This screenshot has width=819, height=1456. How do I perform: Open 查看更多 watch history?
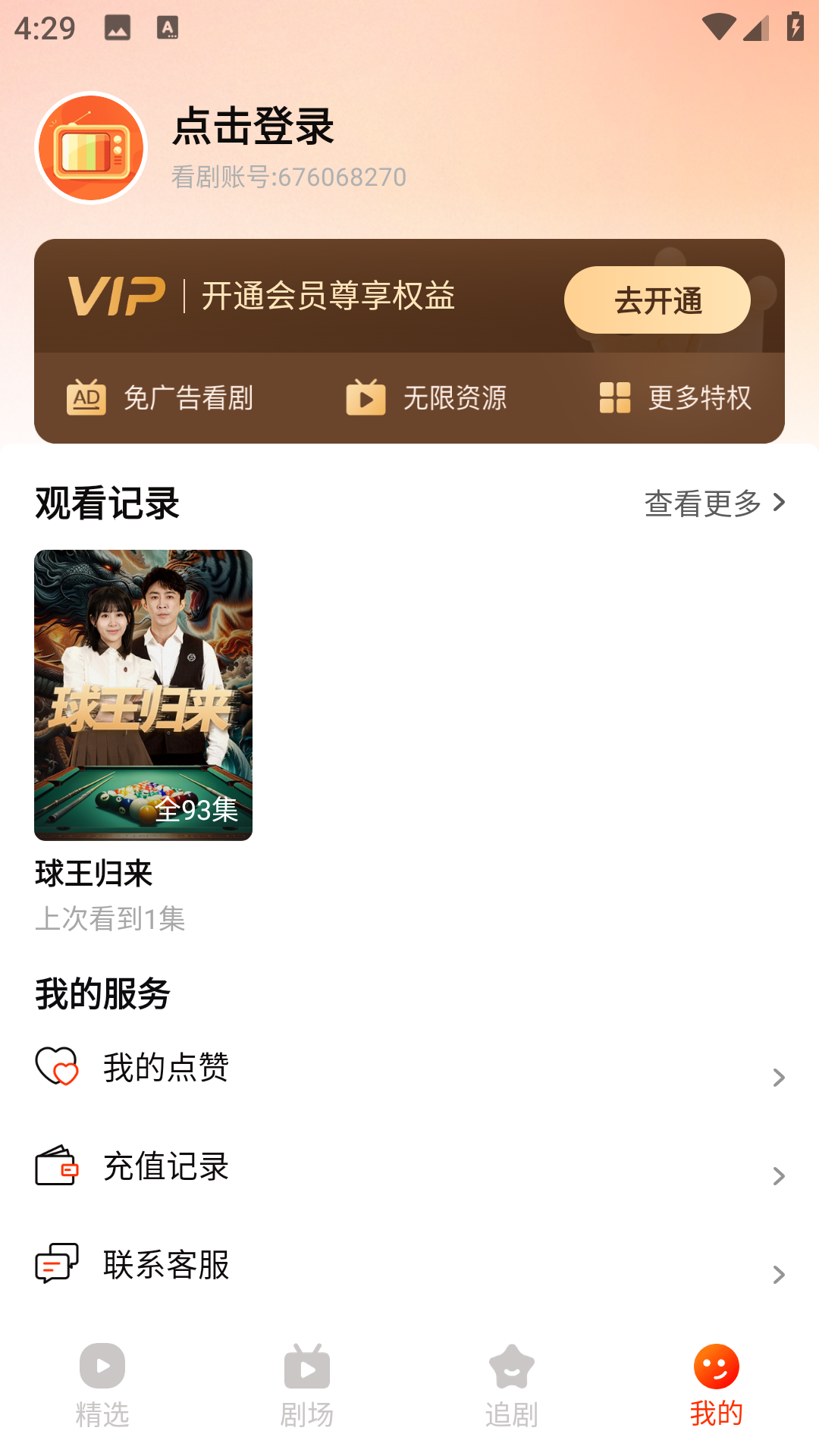click(714, 503)
